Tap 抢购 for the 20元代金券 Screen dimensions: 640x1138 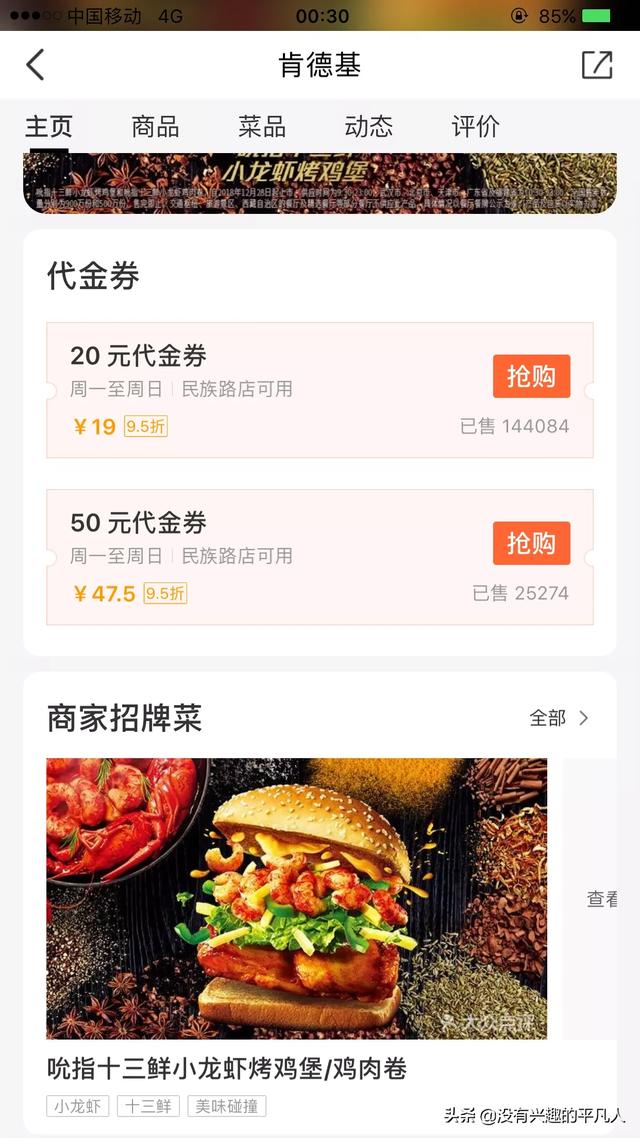coord(531,376)
